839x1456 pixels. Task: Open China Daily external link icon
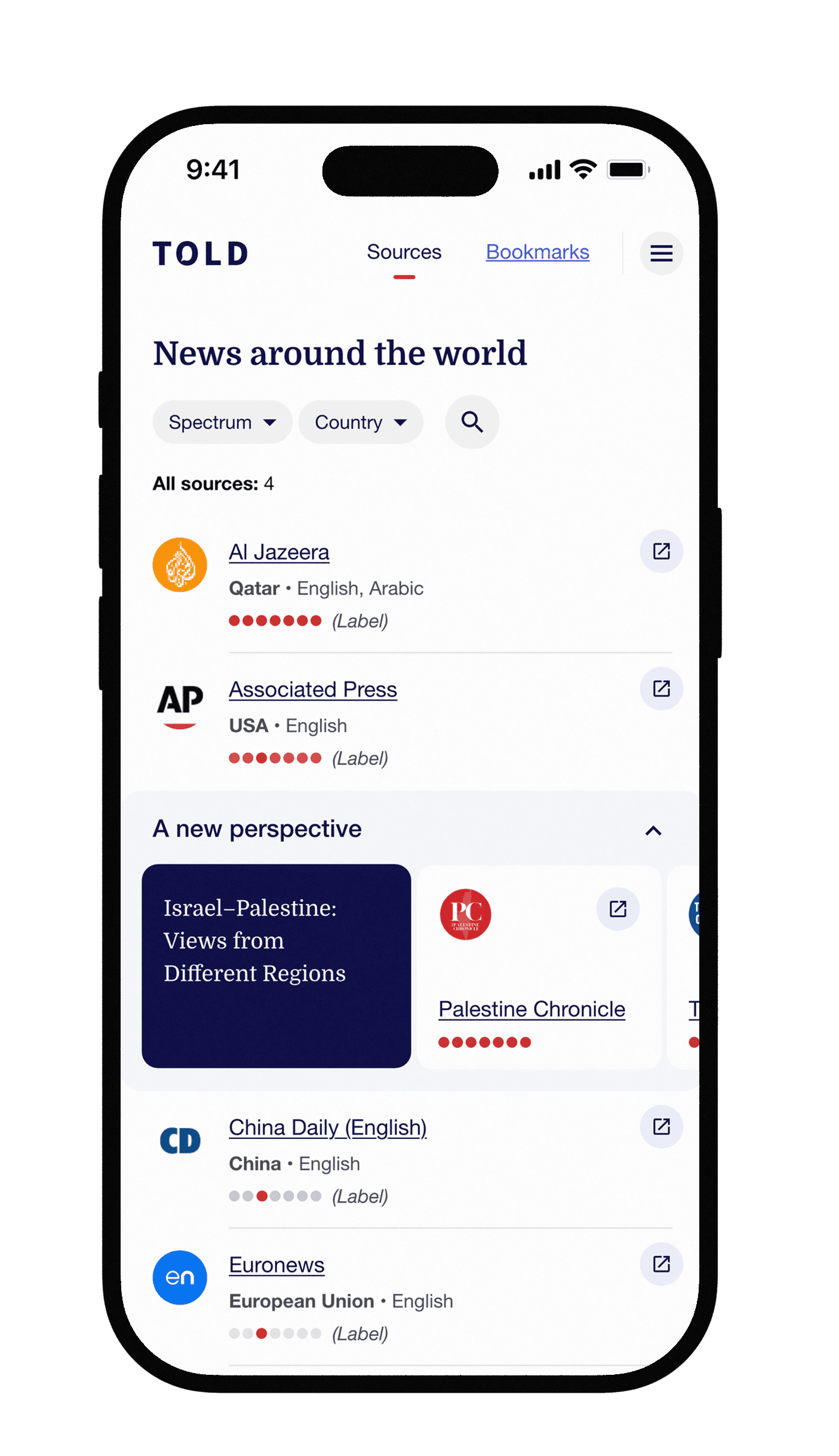[661, 1126]
